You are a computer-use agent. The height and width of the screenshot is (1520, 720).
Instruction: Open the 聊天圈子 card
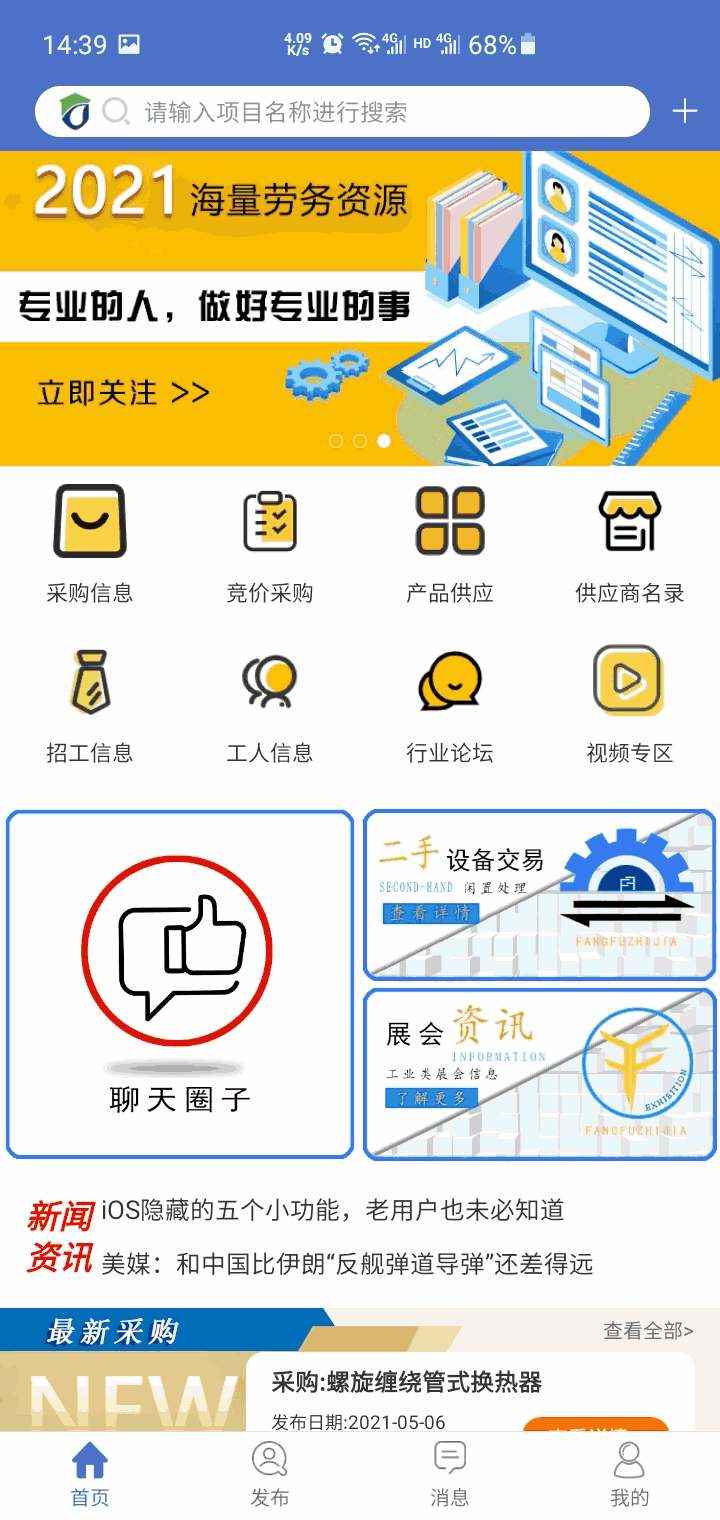click(x=180, y=985)
